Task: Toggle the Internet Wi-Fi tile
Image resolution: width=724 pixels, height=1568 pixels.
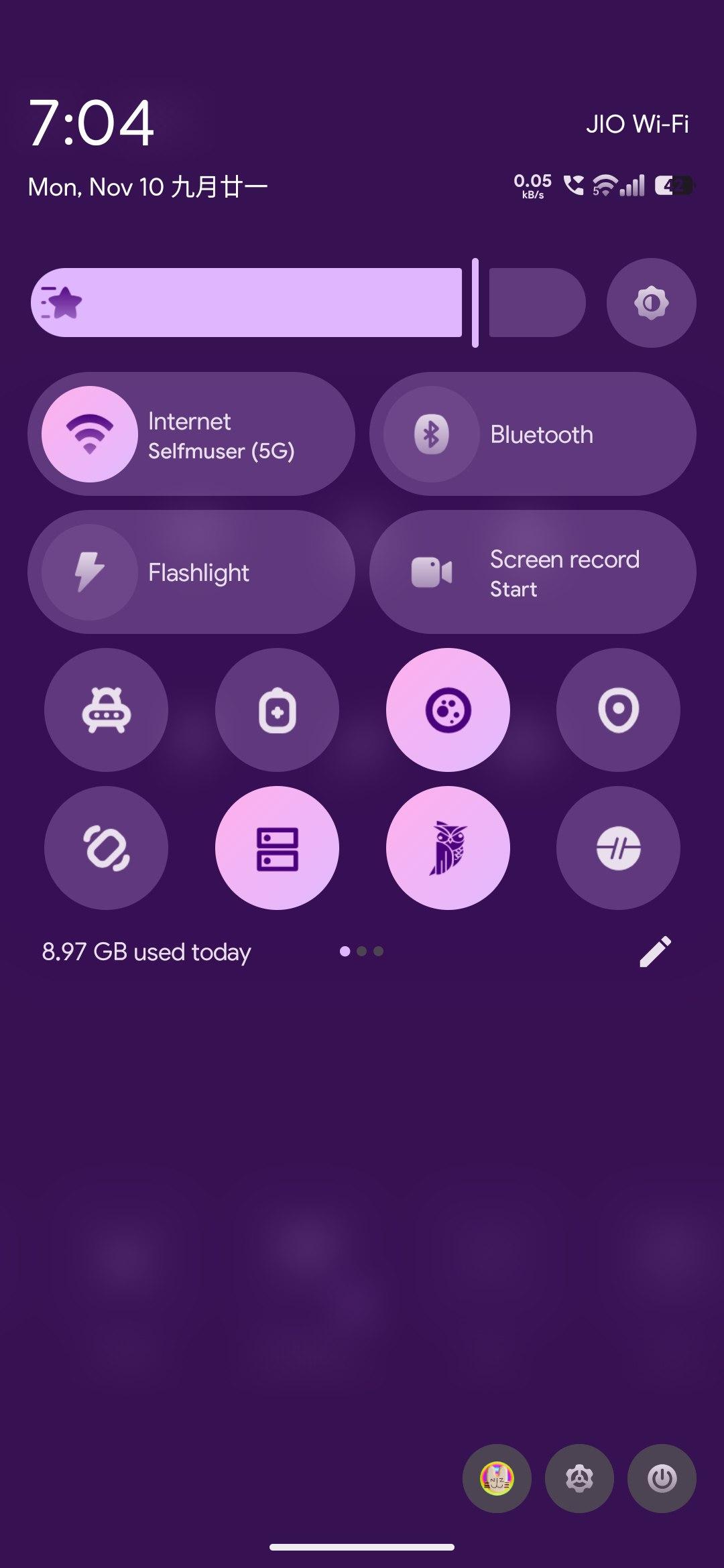Action: [x=90, y=434]
